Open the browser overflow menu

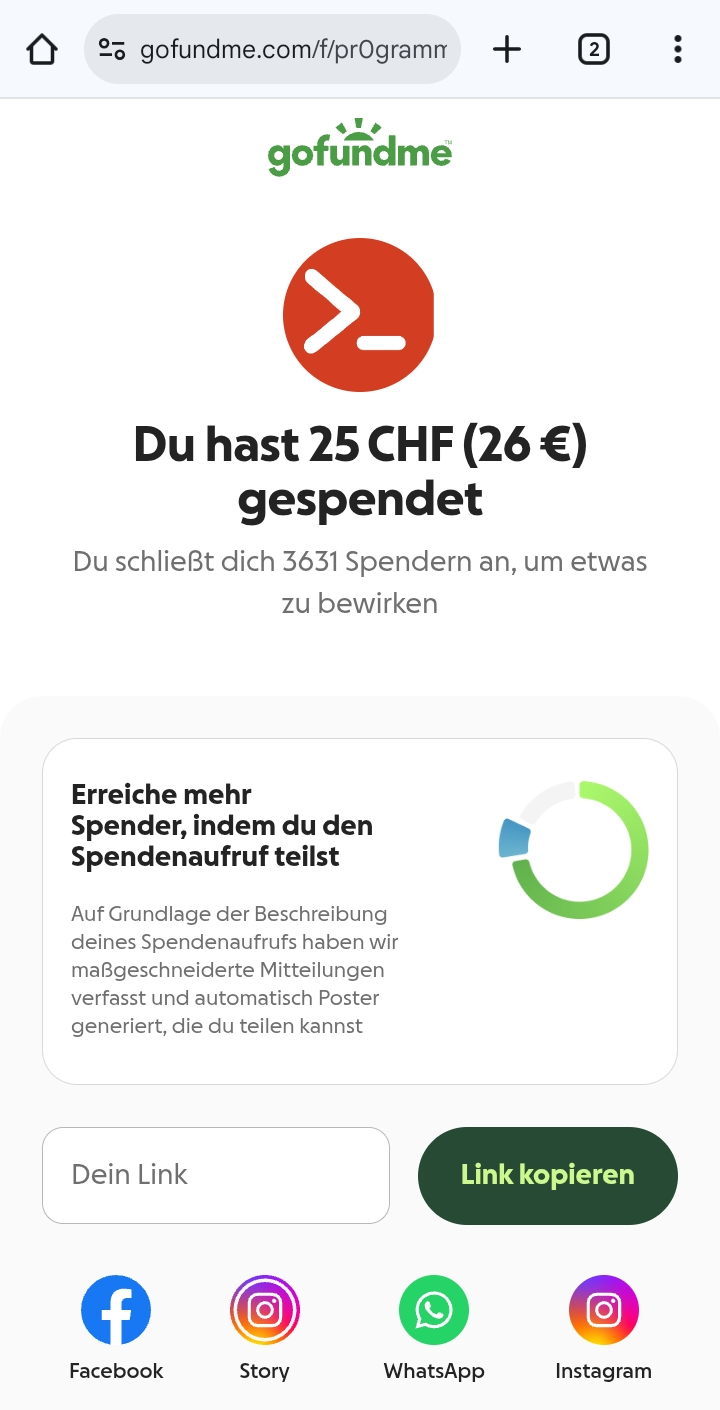pos(678,49)
